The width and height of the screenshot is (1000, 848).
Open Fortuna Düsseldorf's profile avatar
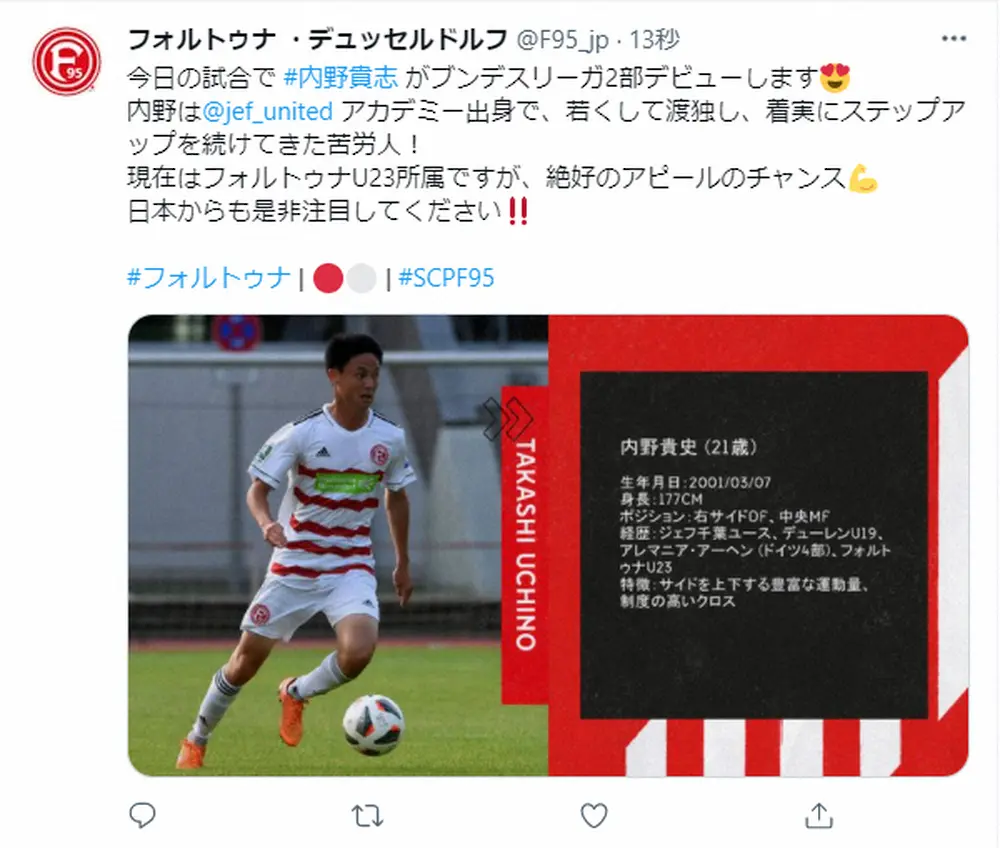[66, 61]
